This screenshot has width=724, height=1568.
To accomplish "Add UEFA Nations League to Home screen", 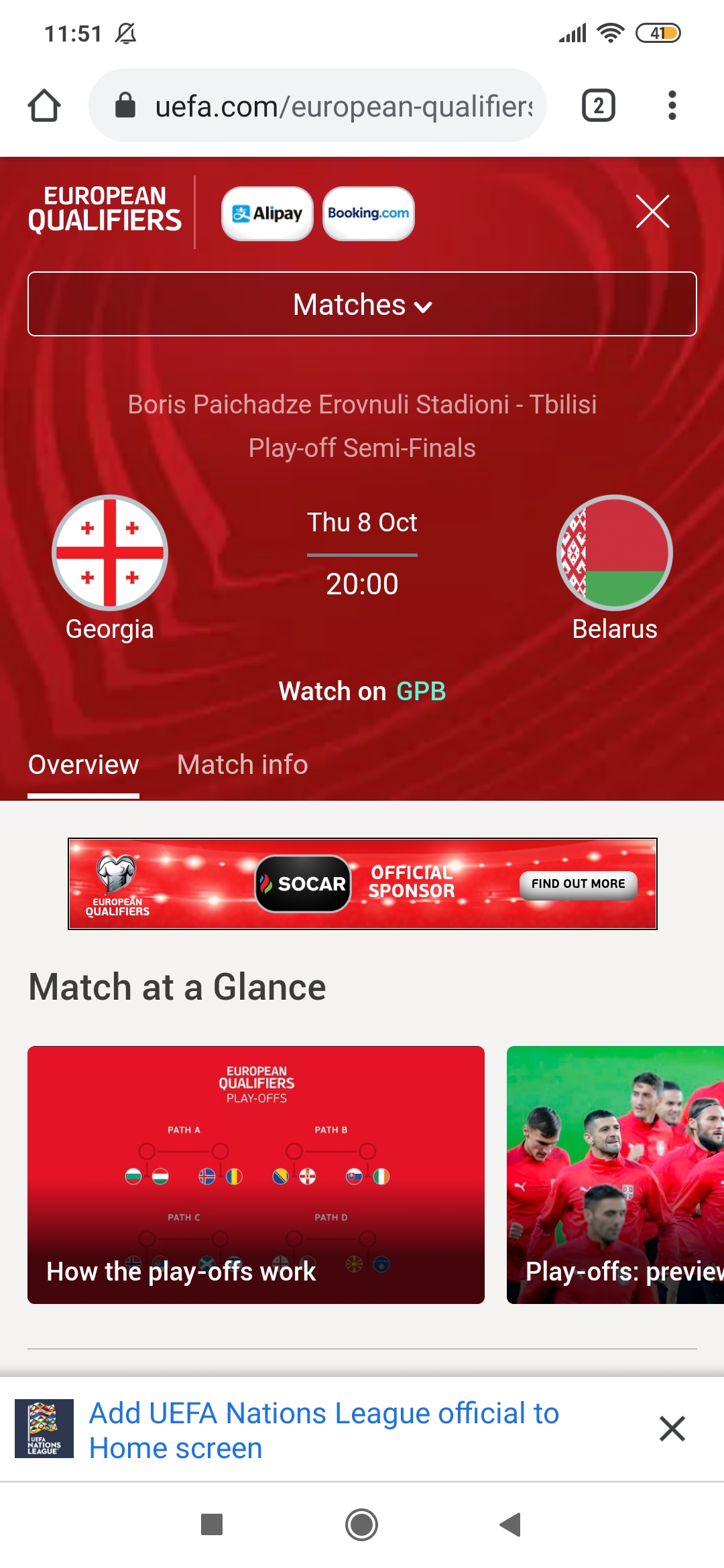I will coord(324,1431).
